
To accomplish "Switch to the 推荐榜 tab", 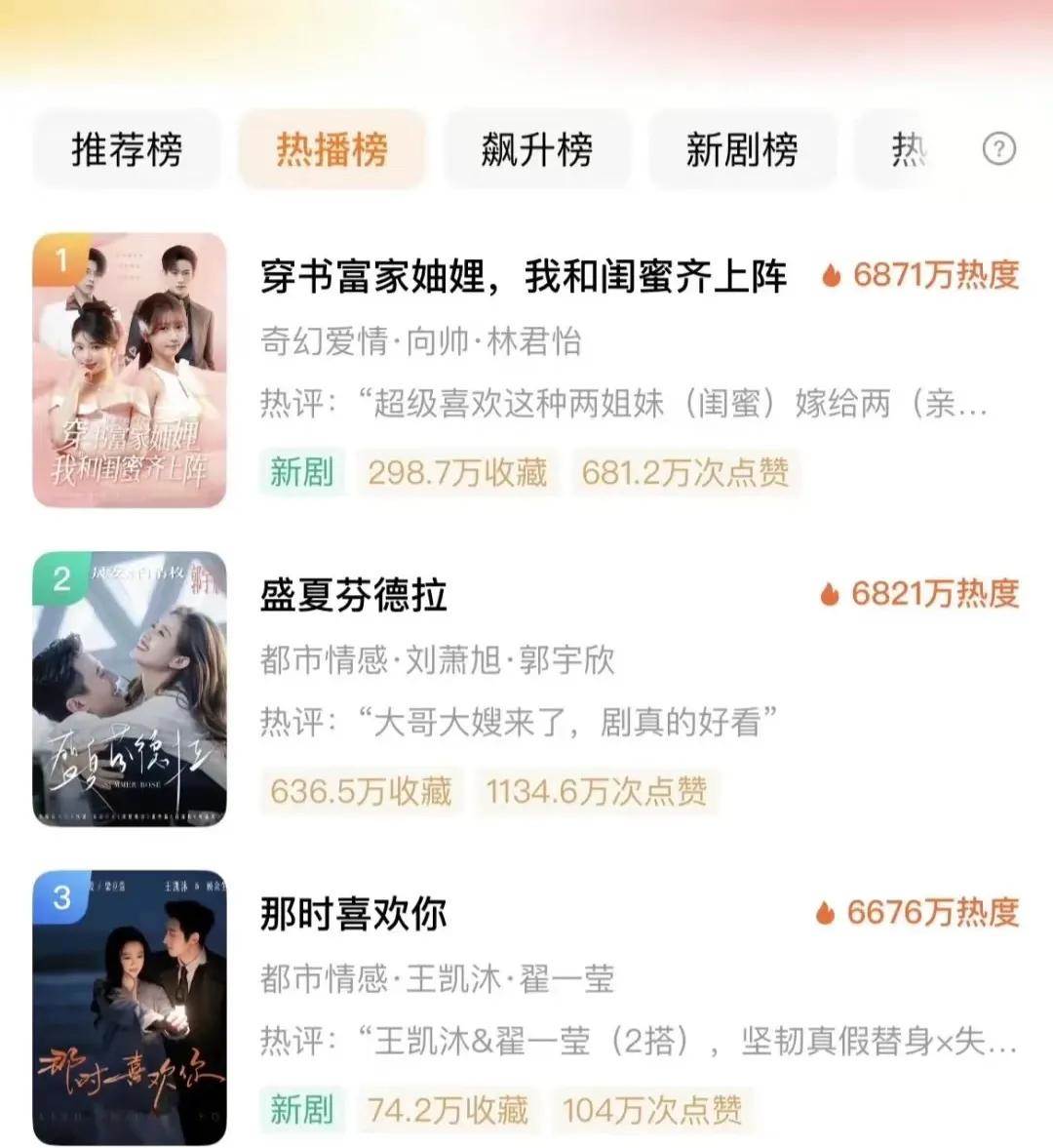I will coord(127,149).
